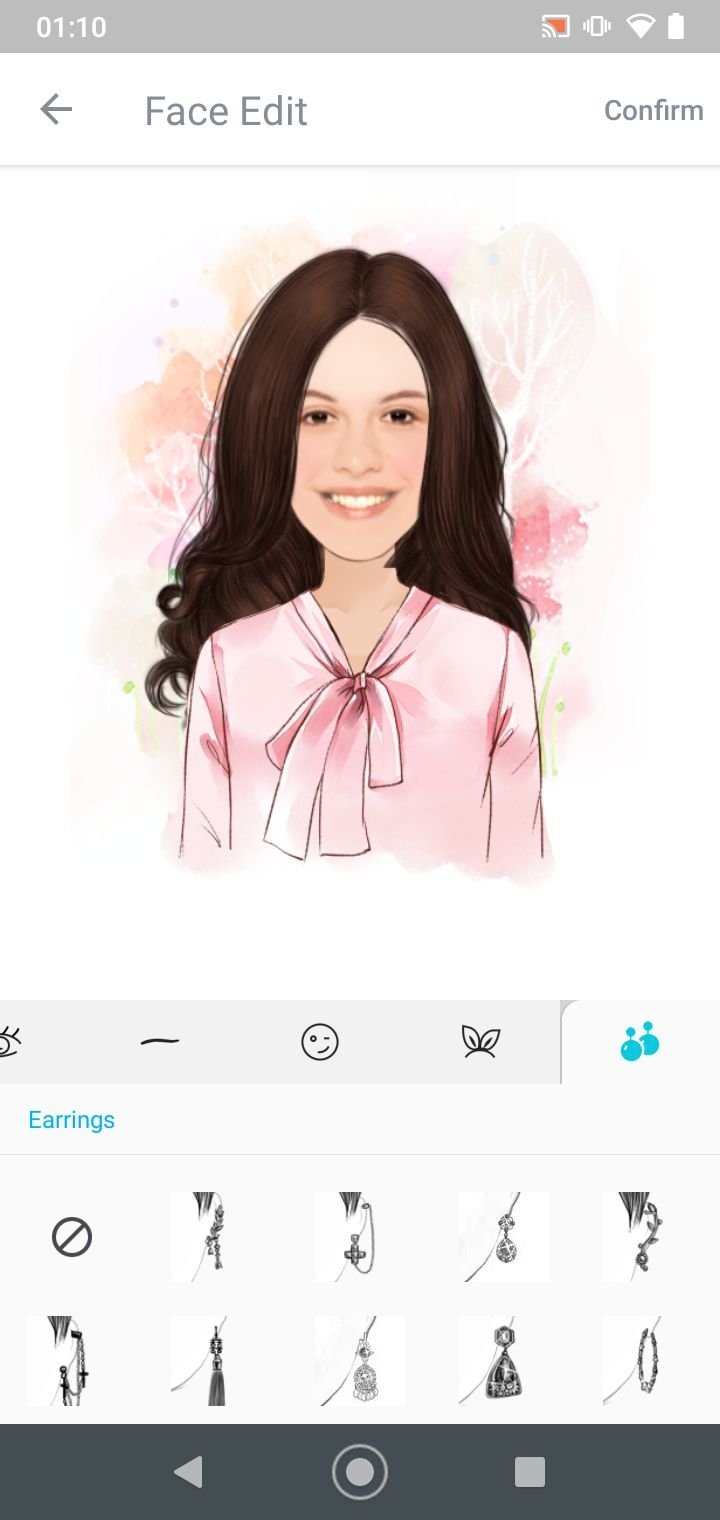Confirm the face edit
Screen dimensions: 720x1520
pos(654,110)
